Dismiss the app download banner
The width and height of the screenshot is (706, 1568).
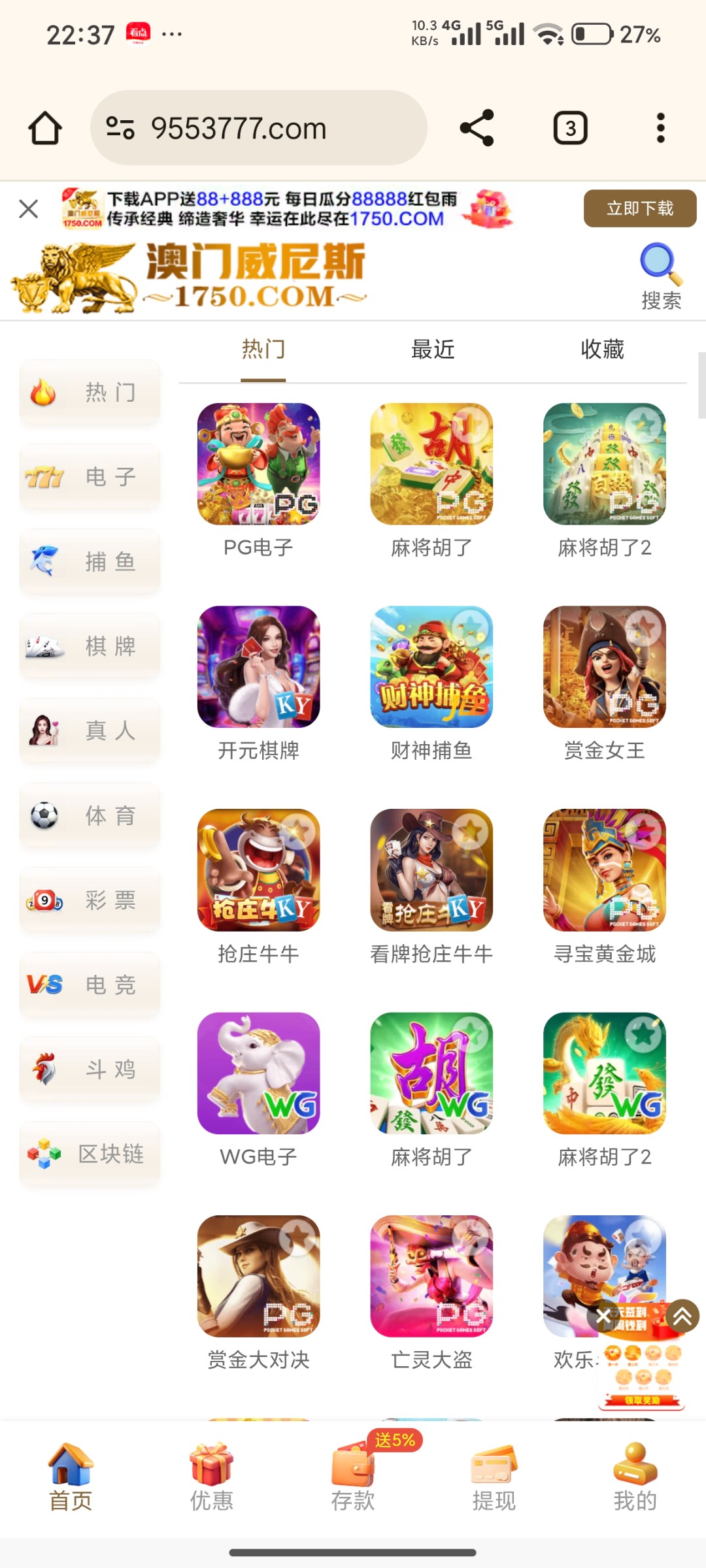coord(29,209)
